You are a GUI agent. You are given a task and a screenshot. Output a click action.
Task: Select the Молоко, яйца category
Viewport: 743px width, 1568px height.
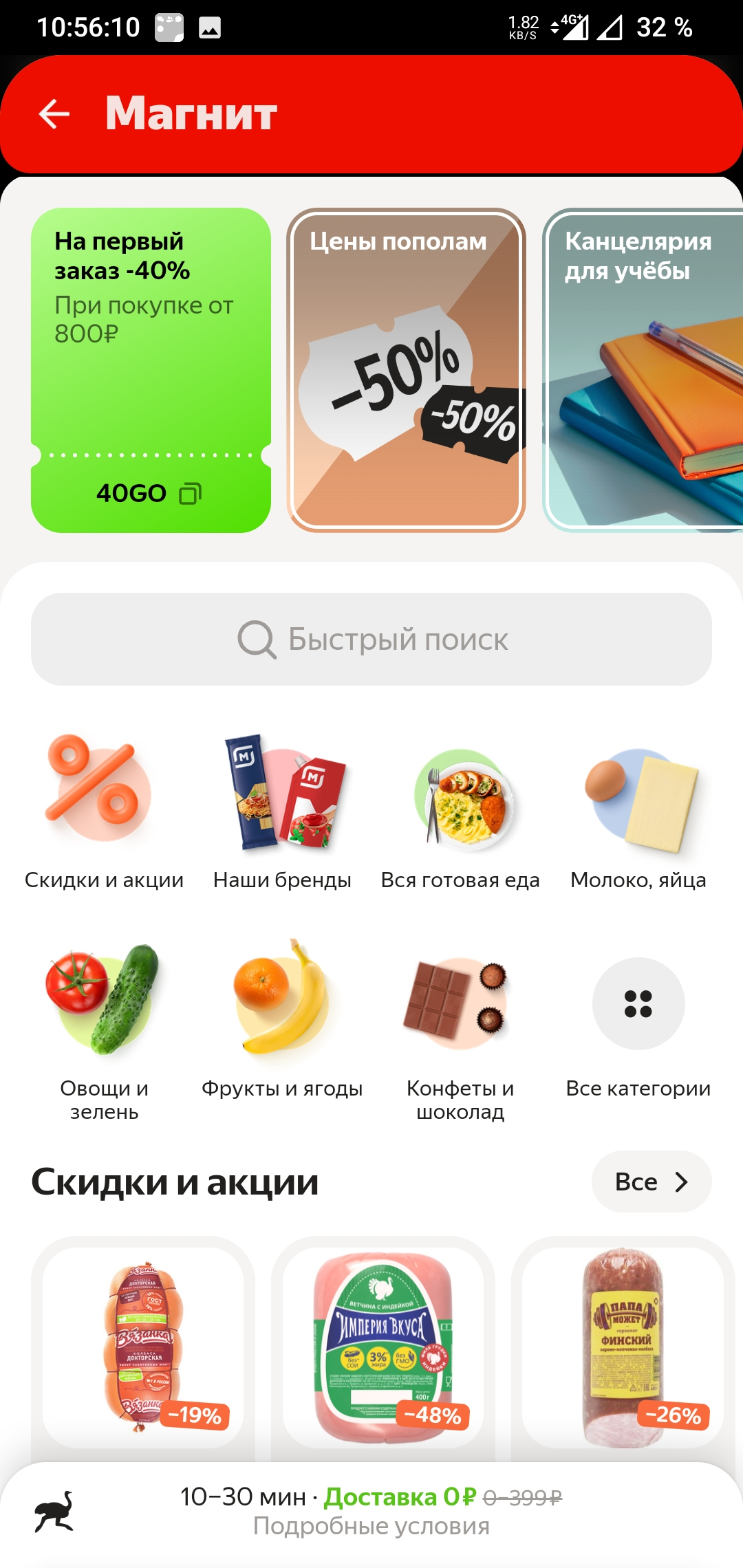point(638,812)
